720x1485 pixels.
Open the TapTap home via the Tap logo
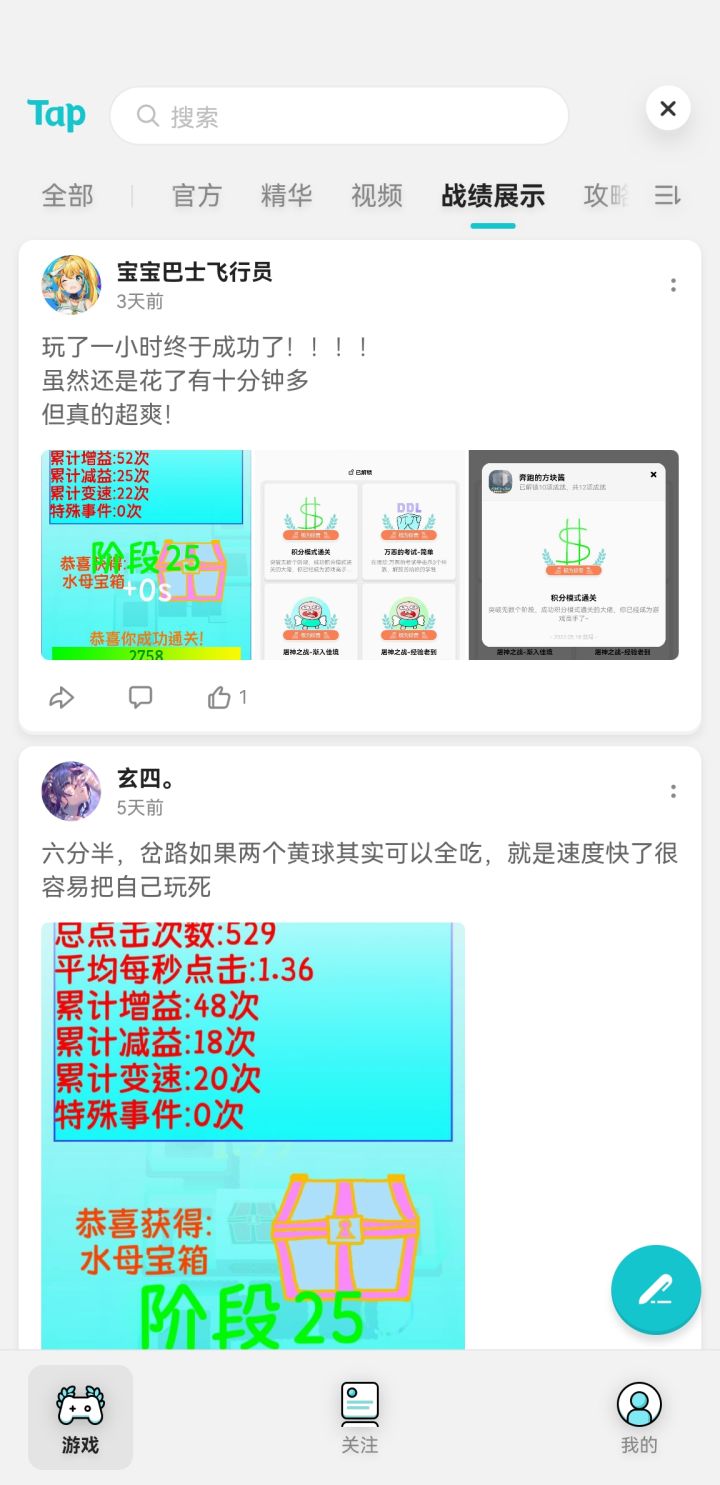[x=57, y=113]
